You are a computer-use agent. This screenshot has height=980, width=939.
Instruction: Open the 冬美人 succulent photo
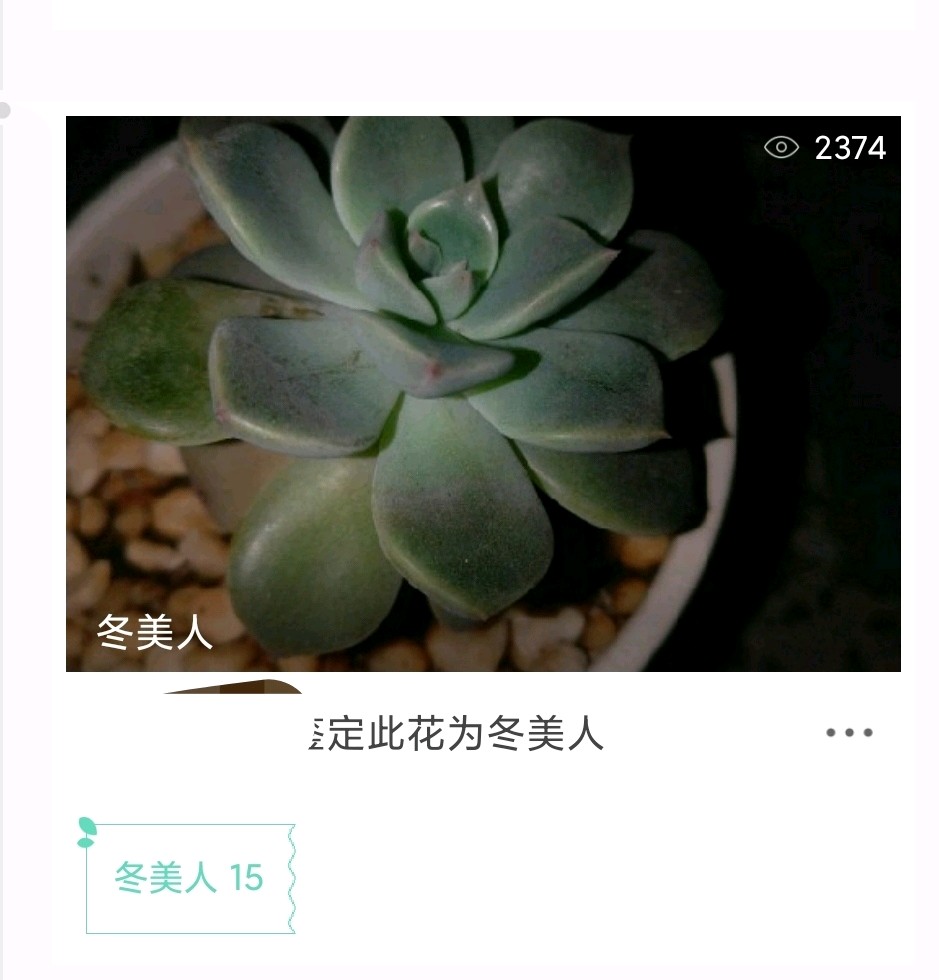(x=483, y=393)
